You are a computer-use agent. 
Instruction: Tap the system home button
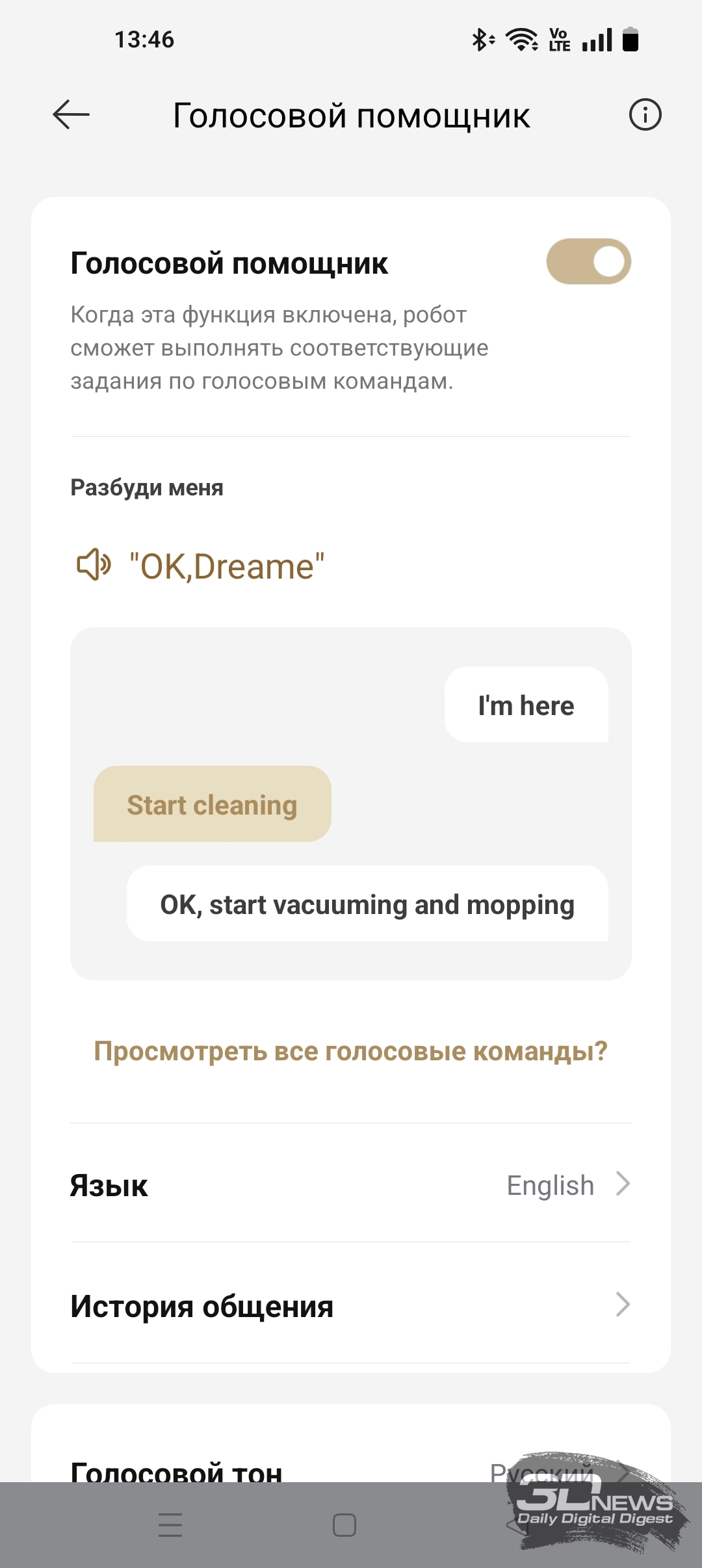(x=344, y=1524)
